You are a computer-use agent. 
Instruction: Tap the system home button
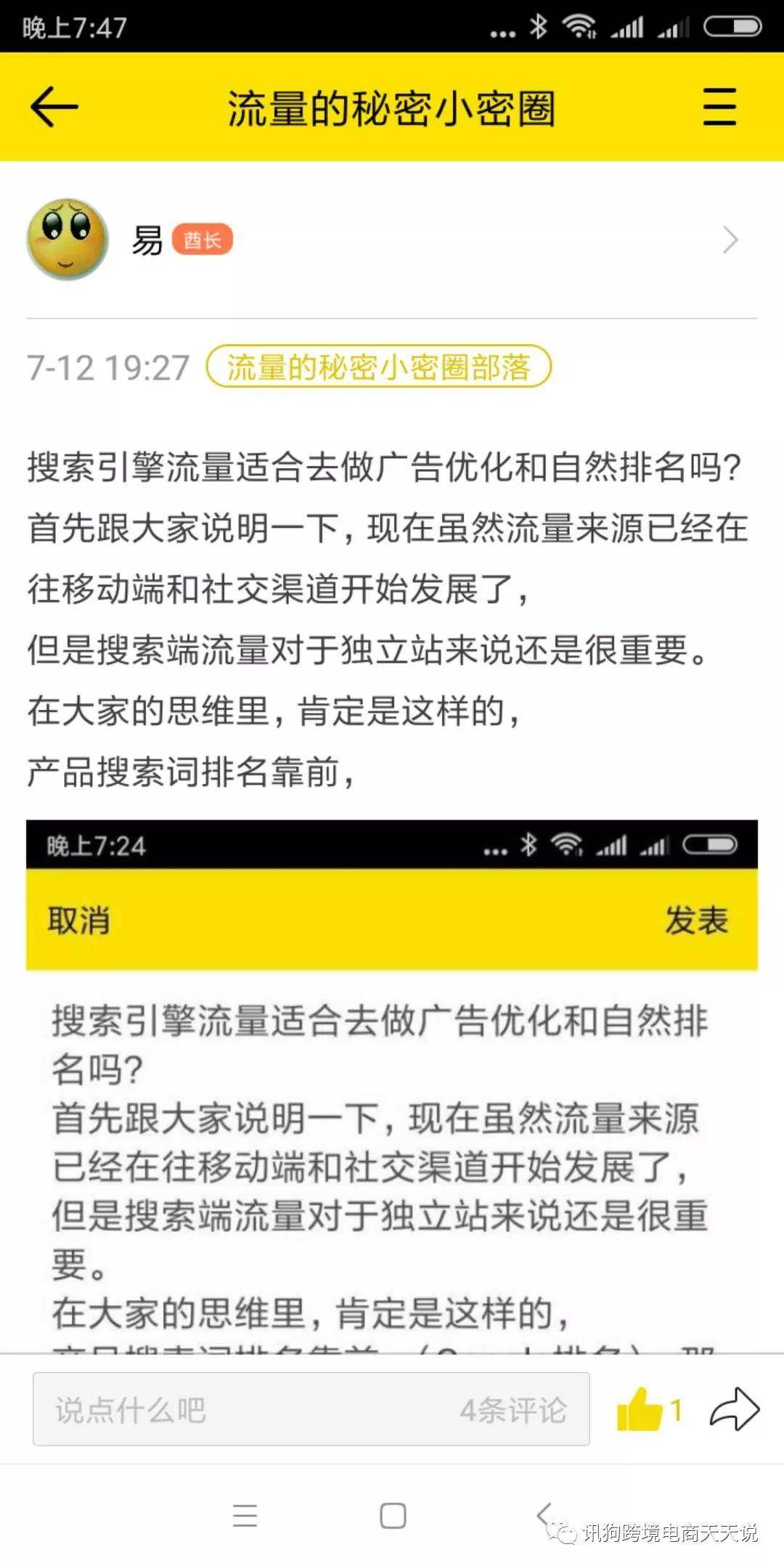coord(393,1516)
